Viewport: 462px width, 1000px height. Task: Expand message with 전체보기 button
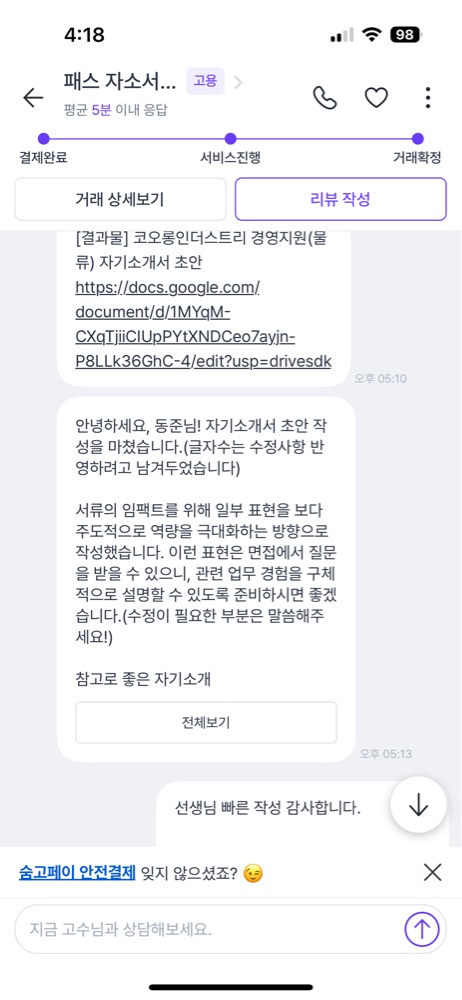(x=206, y=723)
